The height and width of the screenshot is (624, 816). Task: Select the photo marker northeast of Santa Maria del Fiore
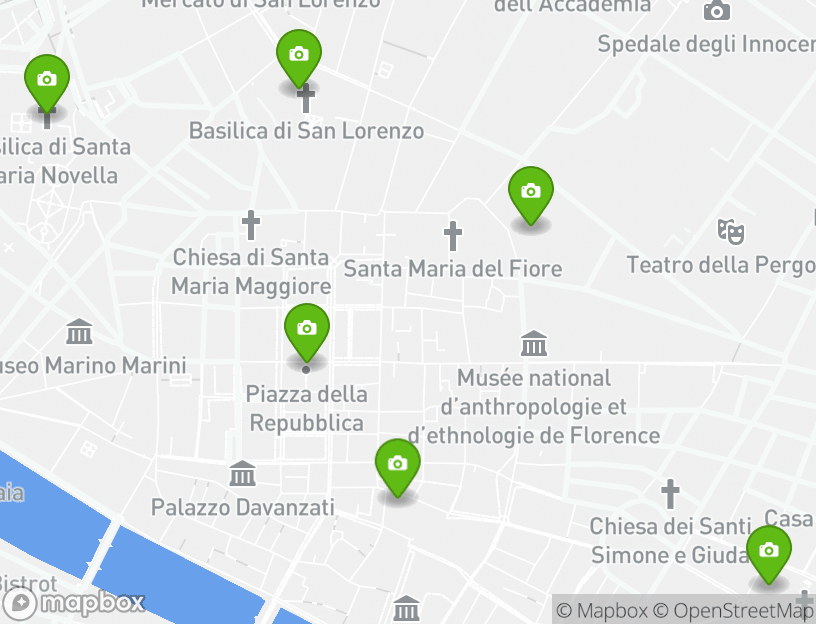pos(530,192)
